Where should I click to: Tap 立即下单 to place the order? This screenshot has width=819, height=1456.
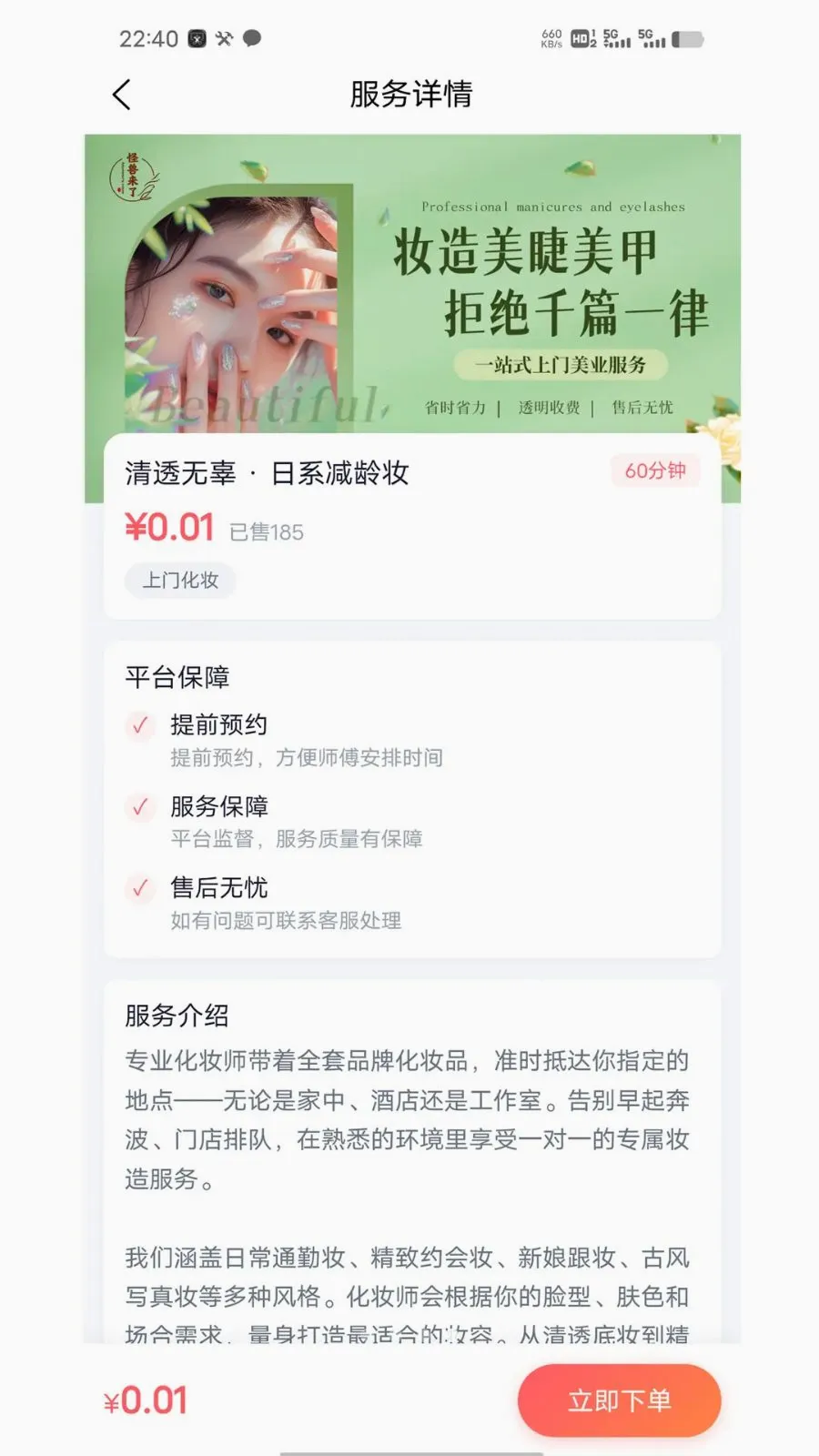tap(619, 1400)
